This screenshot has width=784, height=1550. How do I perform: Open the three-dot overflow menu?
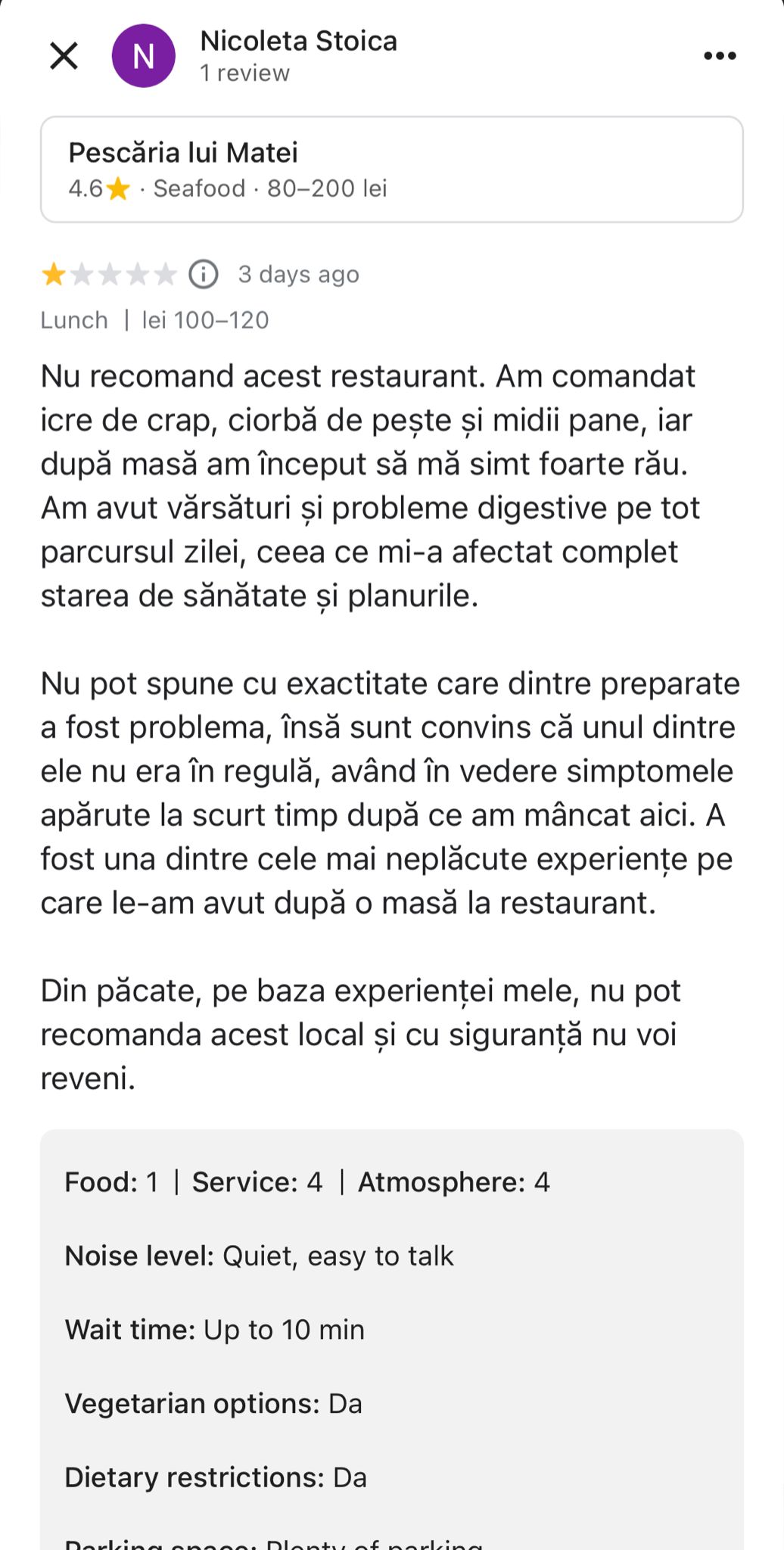(720, 55)
